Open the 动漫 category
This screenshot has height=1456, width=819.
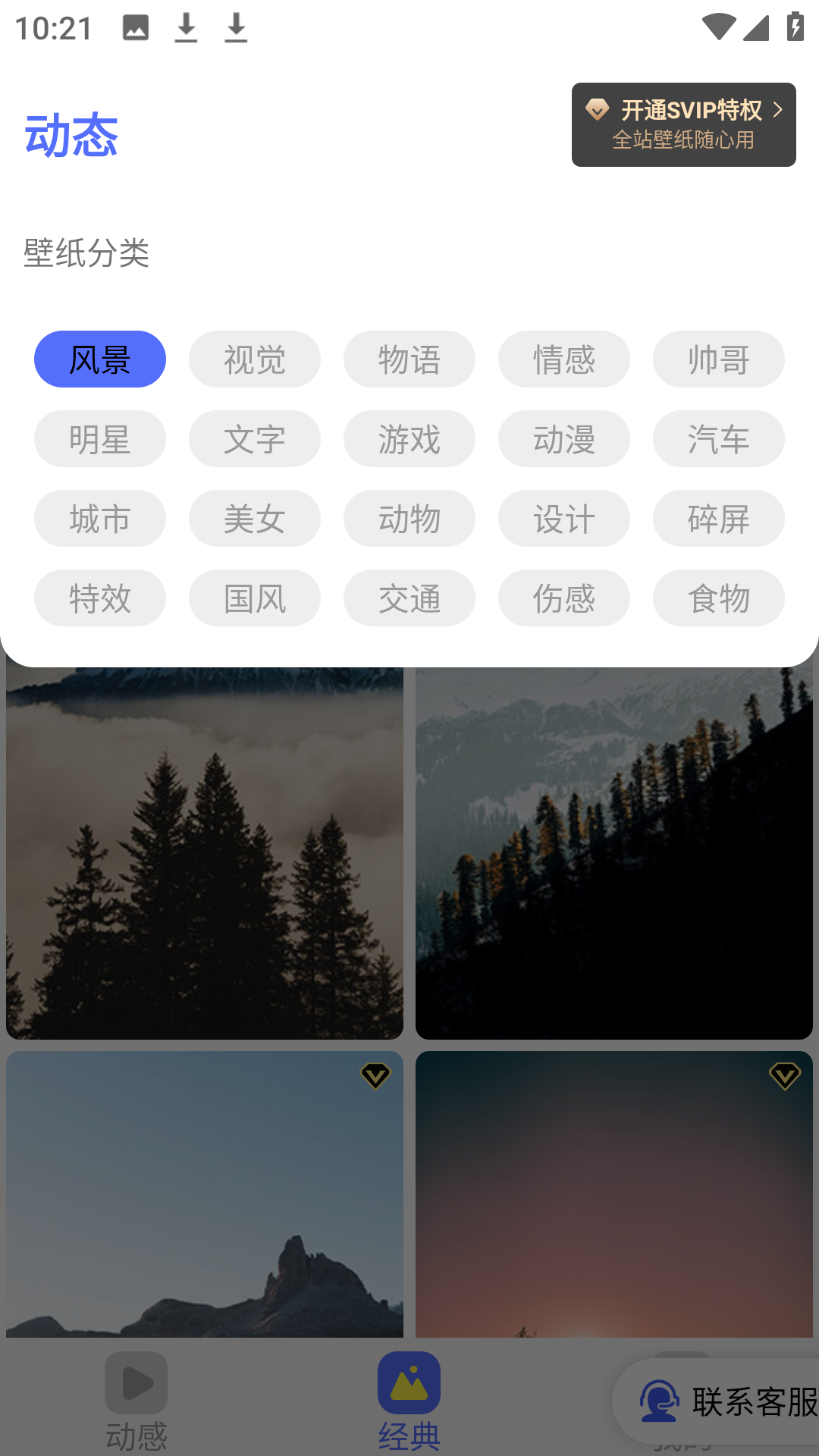pos(564,439)
